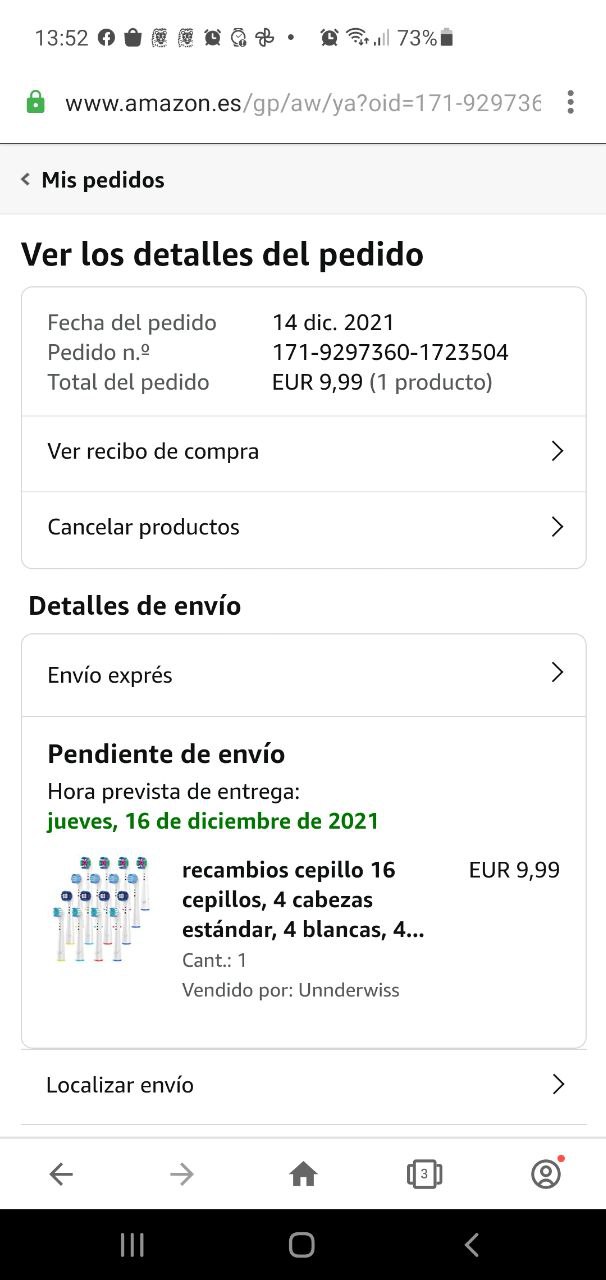Open the Envío exprés row

tap(303, 675)
